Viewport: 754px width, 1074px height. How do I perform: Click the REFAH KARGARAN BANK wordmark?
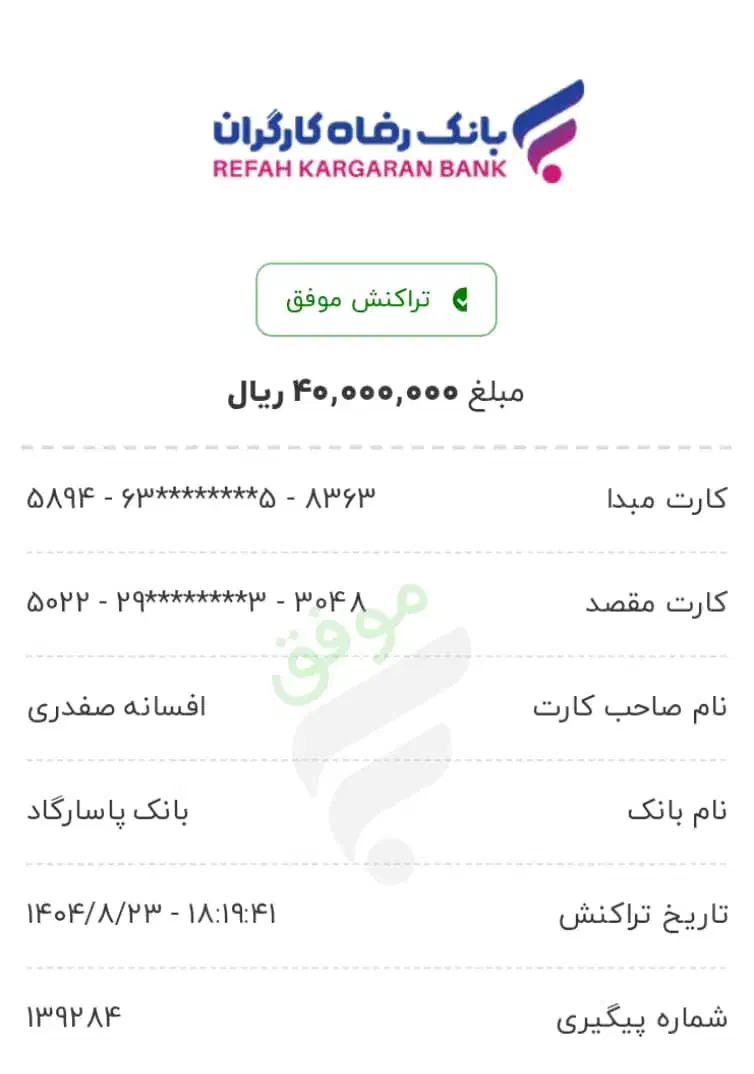tap(355, 170)
